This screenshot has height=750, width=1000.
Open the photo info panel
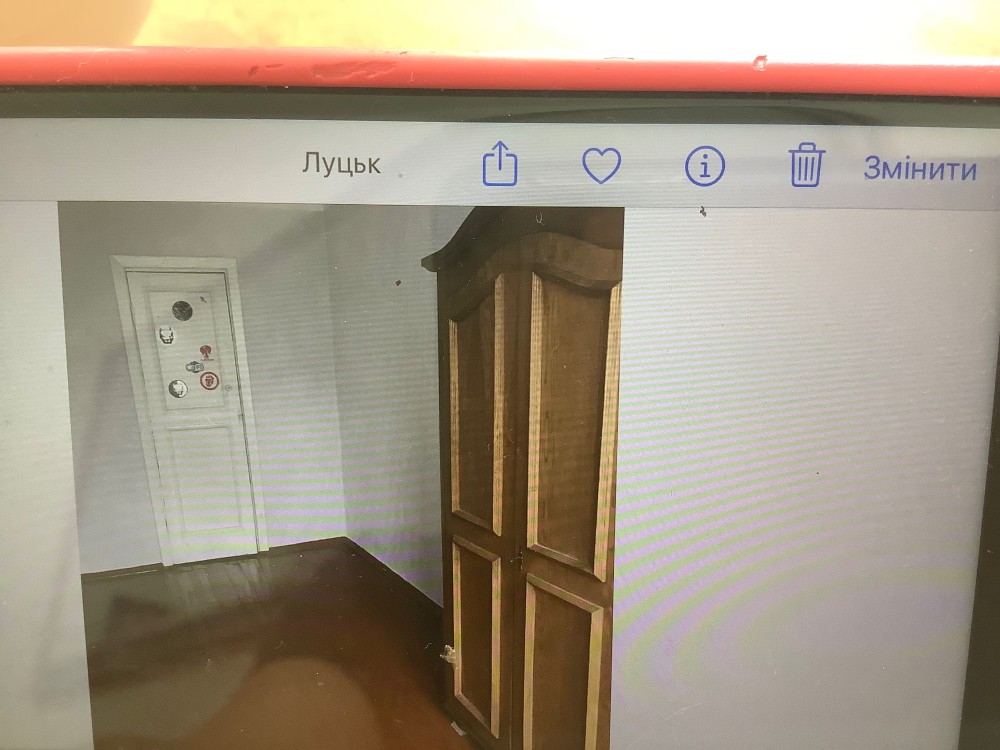[705, 167]
